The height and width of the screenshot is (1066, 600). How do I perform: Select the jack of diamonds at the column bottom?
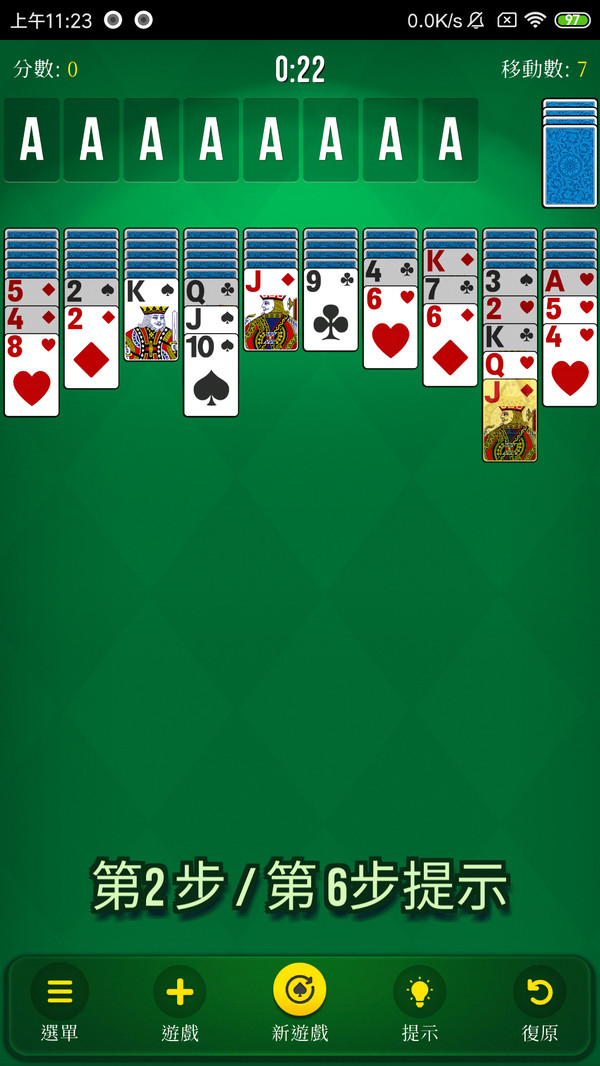(510, 425)
